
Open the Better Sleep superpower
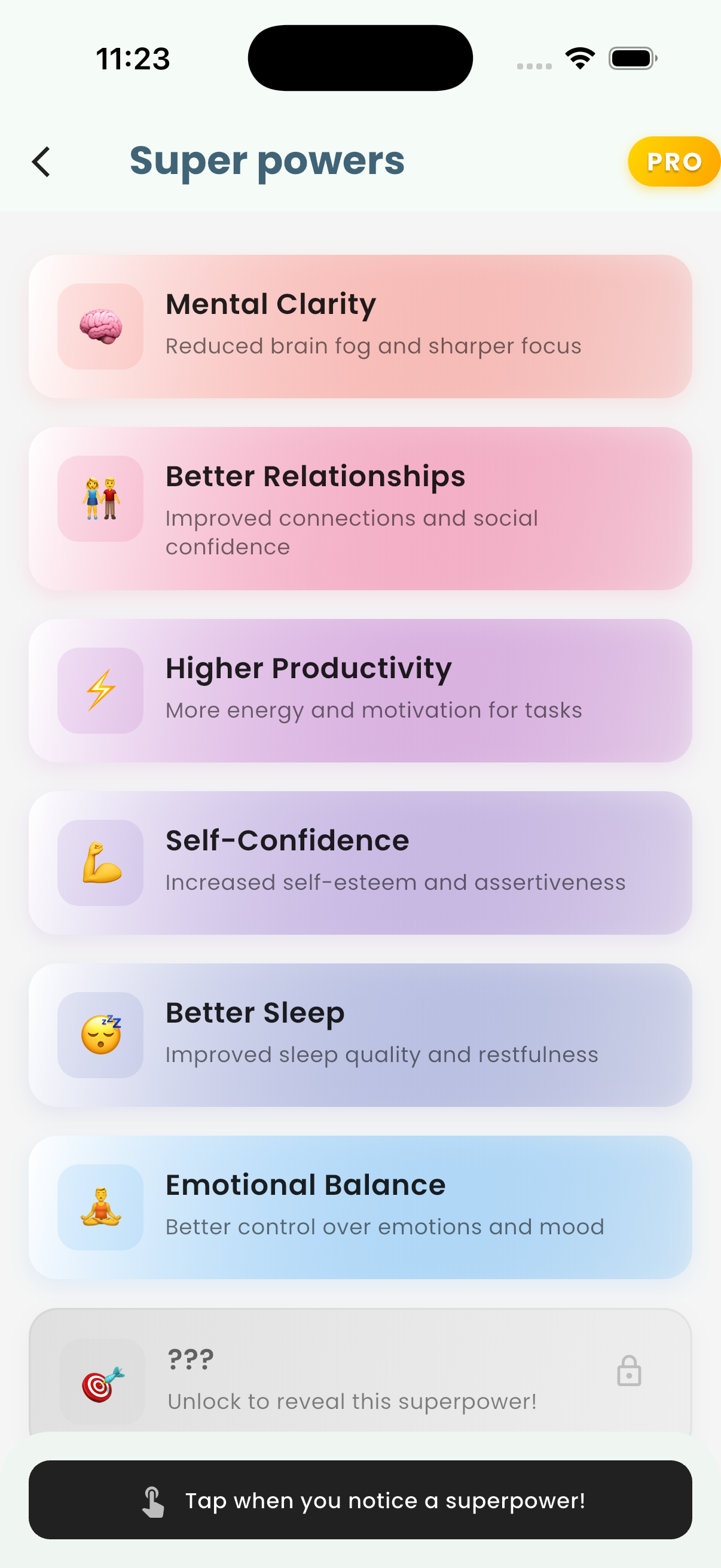(360, 1035)
